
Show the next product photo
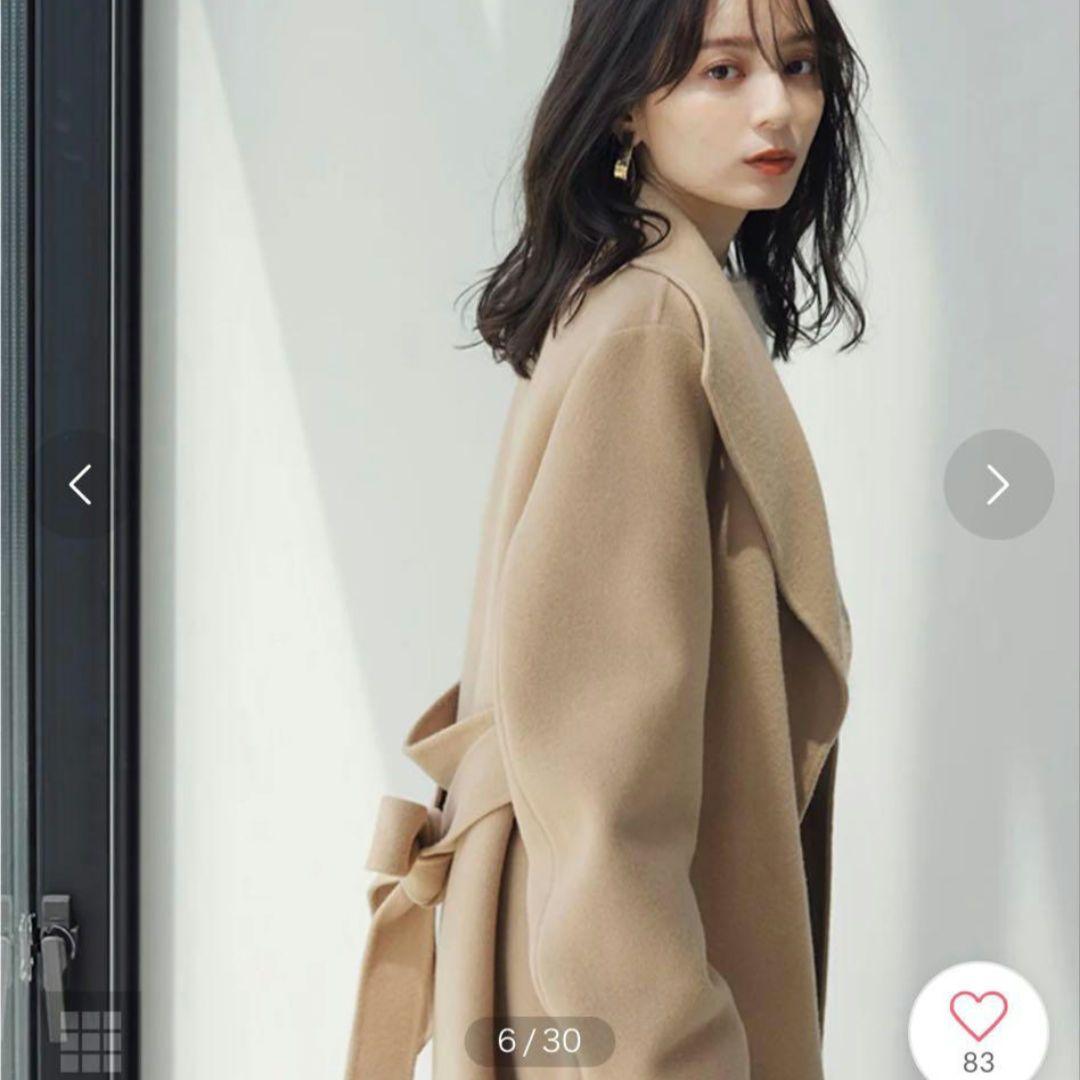click(x=997, y=485)
